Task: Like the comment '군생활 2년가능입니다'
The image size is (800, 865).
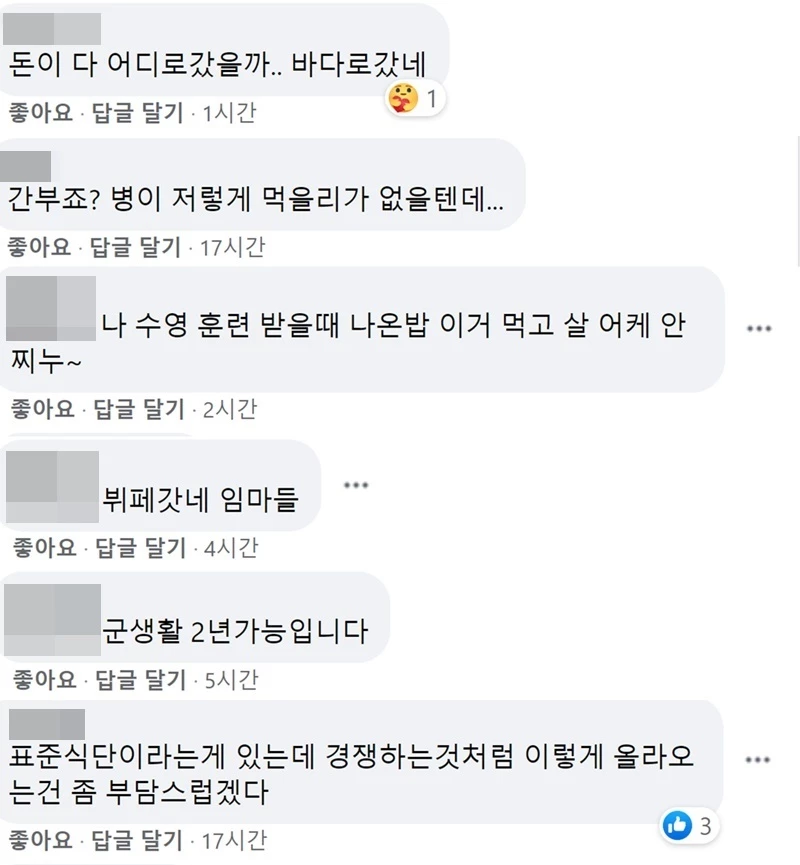Action: coord(42,680)
